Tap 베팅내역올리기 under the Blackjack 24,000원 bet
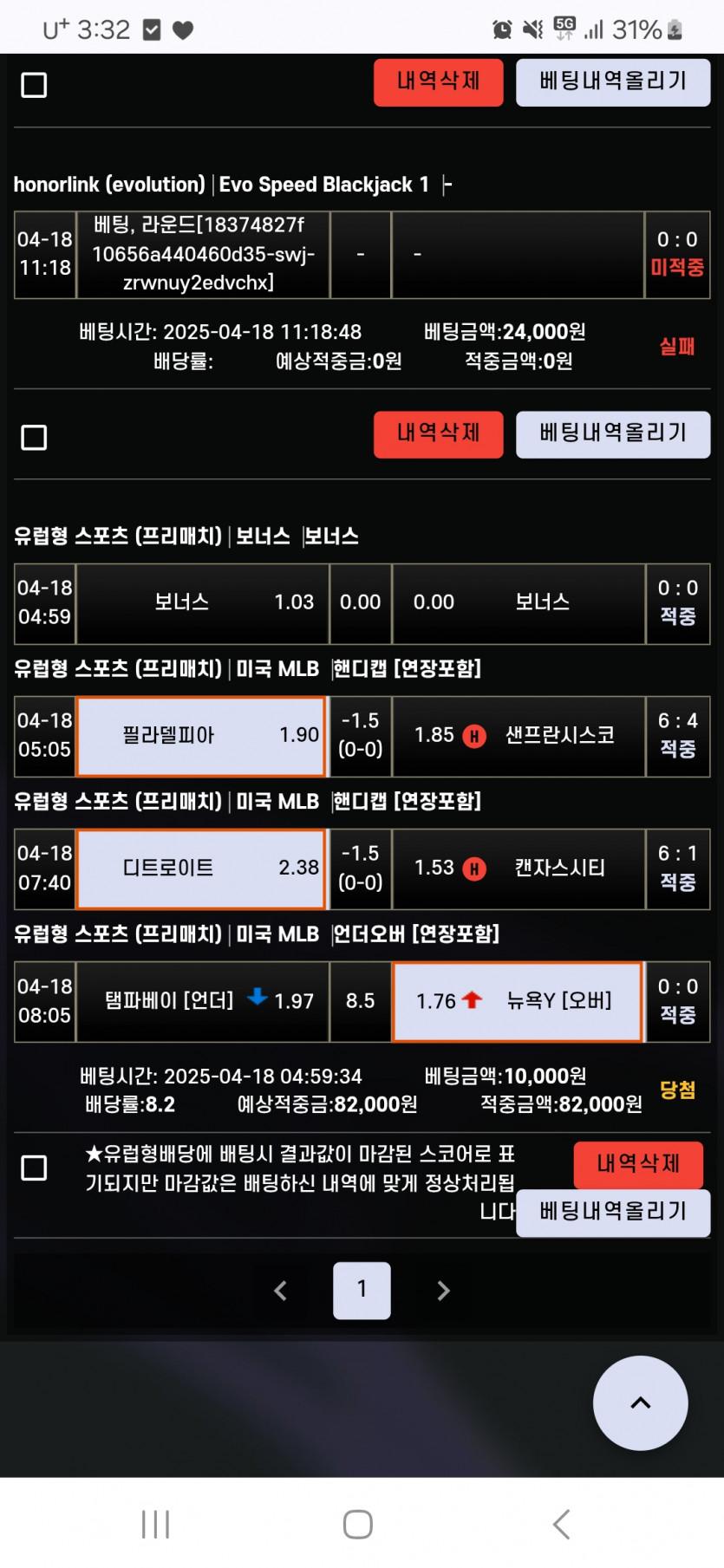This screenshot has width=724, height=1568. 613,434
